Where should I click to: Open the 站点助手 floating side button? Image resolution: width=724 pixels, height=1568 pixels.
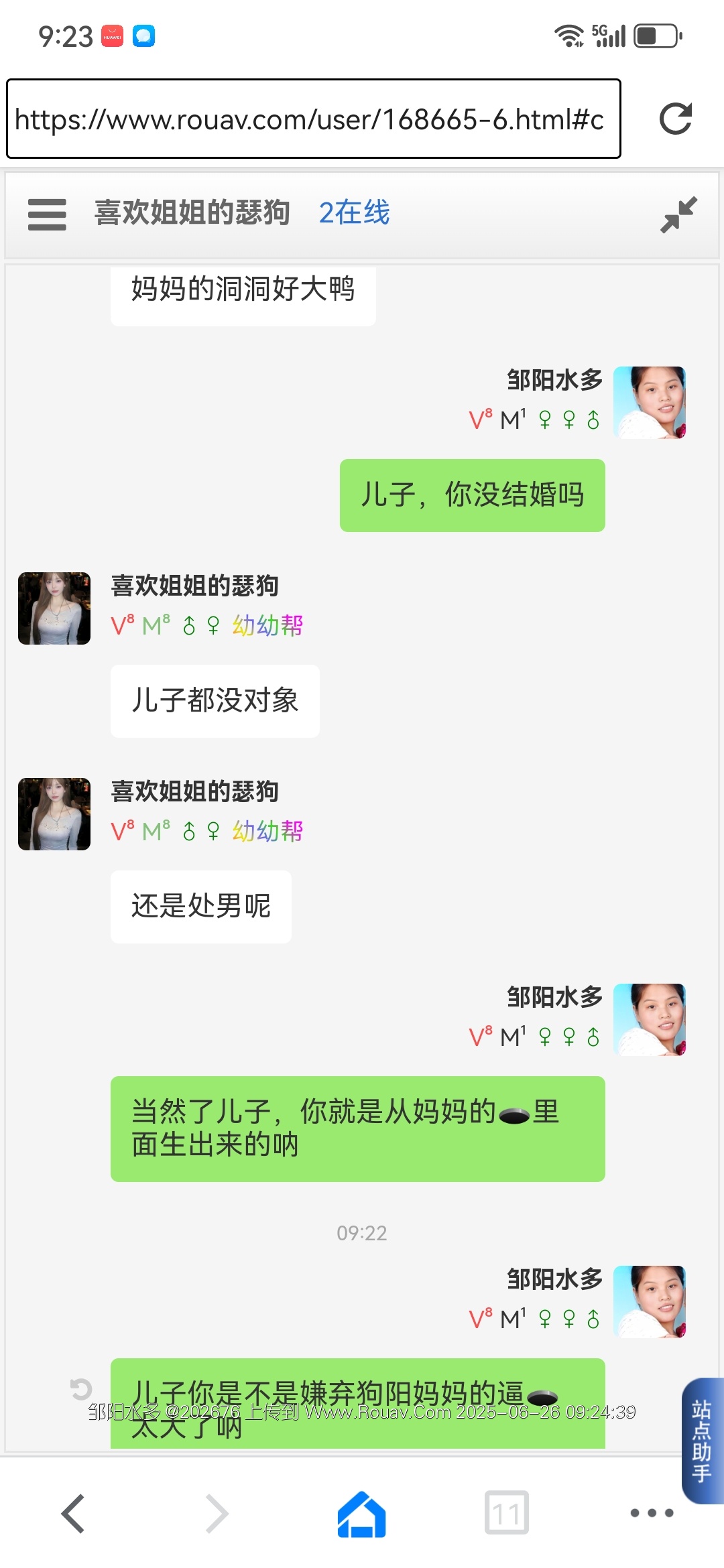click(702, 1441)
